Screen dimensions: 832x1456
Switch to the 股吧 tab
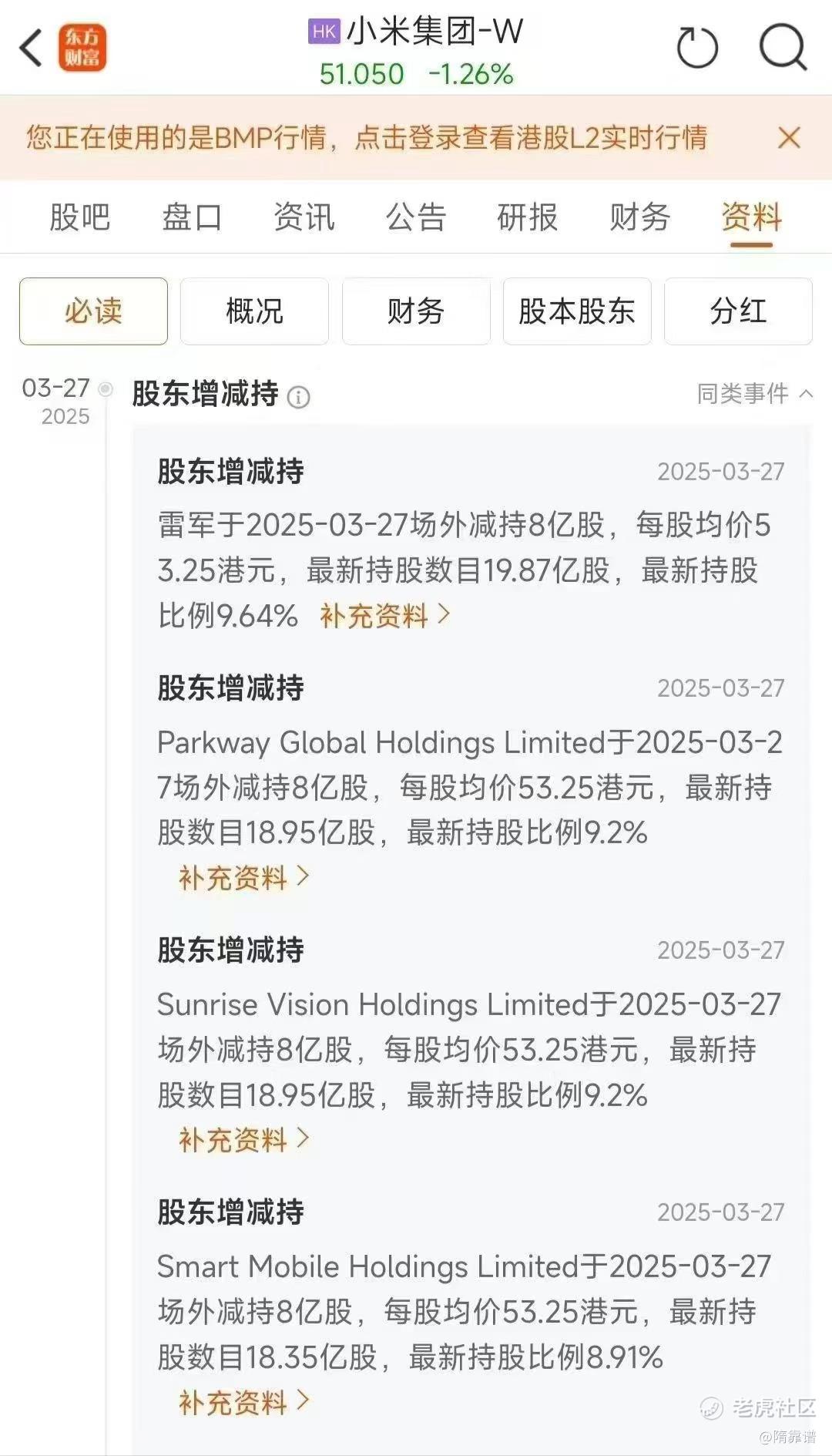tap(80, 217)
